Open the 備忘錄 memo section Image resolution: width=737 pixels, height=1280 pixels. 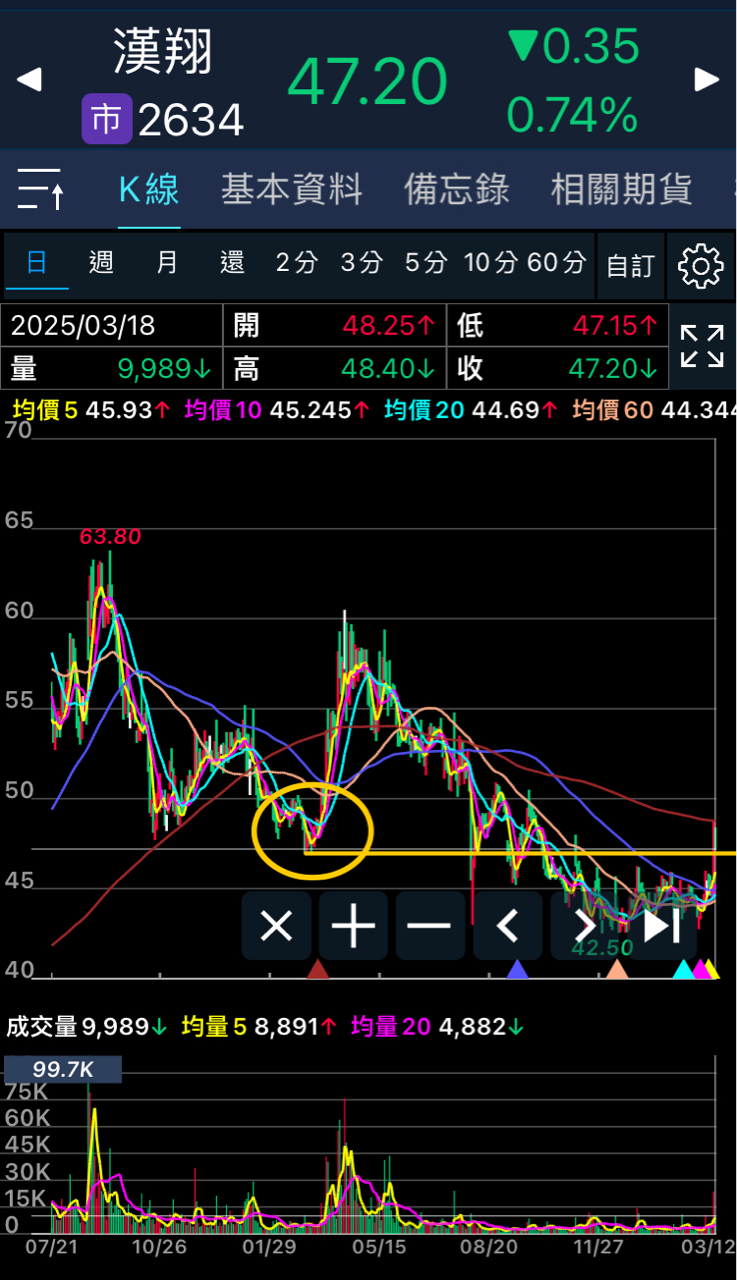[456, 190]
